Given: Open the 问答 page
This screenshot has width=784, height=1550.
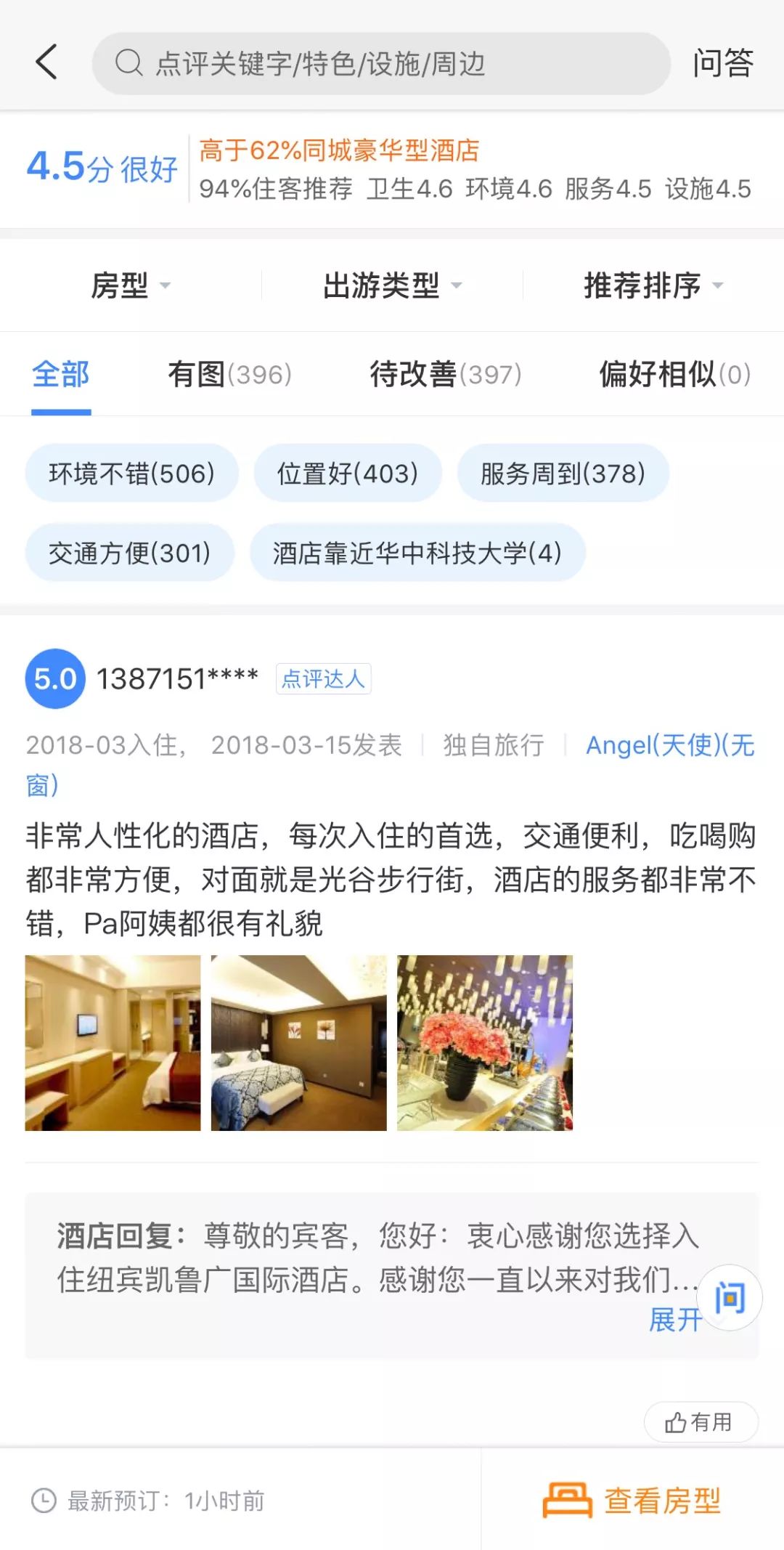Looking at the screenshot, I should pos(722,64).
